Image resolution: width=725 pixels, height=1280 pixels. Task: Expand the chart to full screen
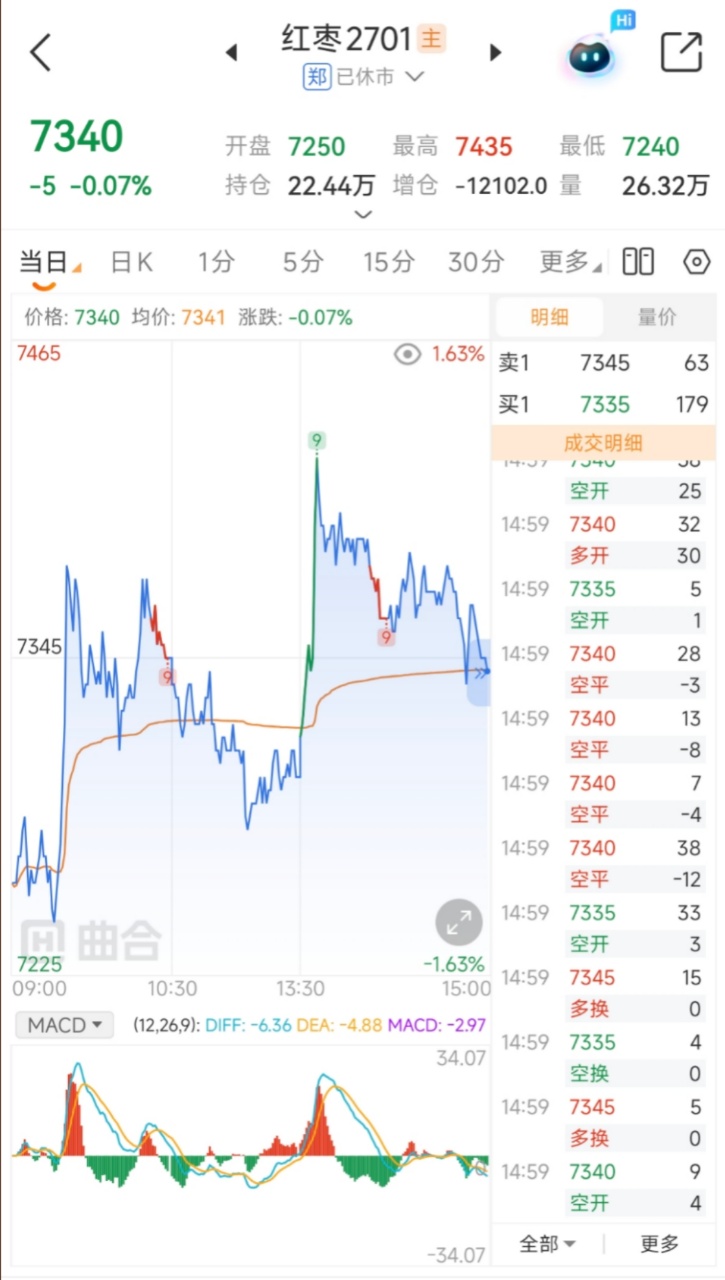coord(459,923)
